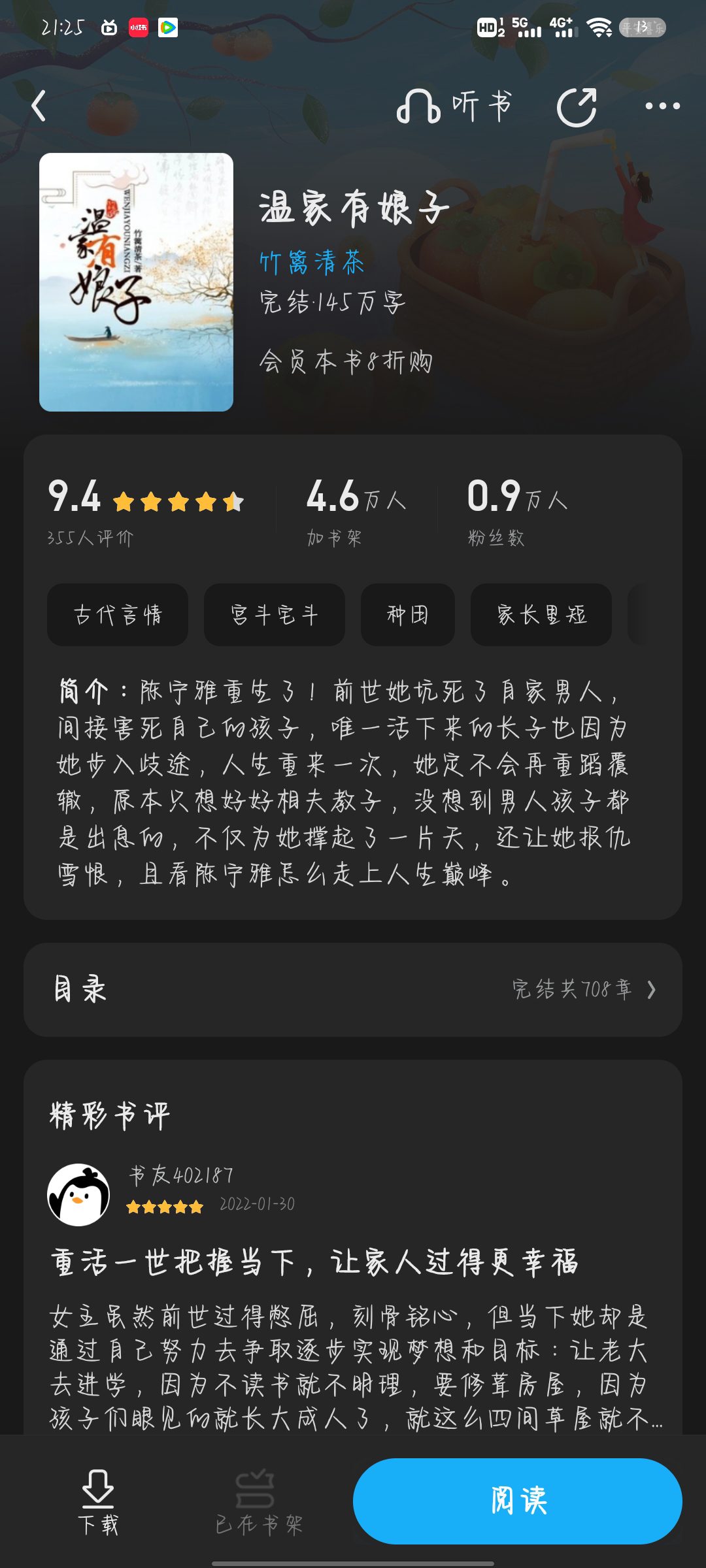Screen dimensions: 706x1568
Task: Open the 温家有娘子 book cover
Action: tap(136, 282)
